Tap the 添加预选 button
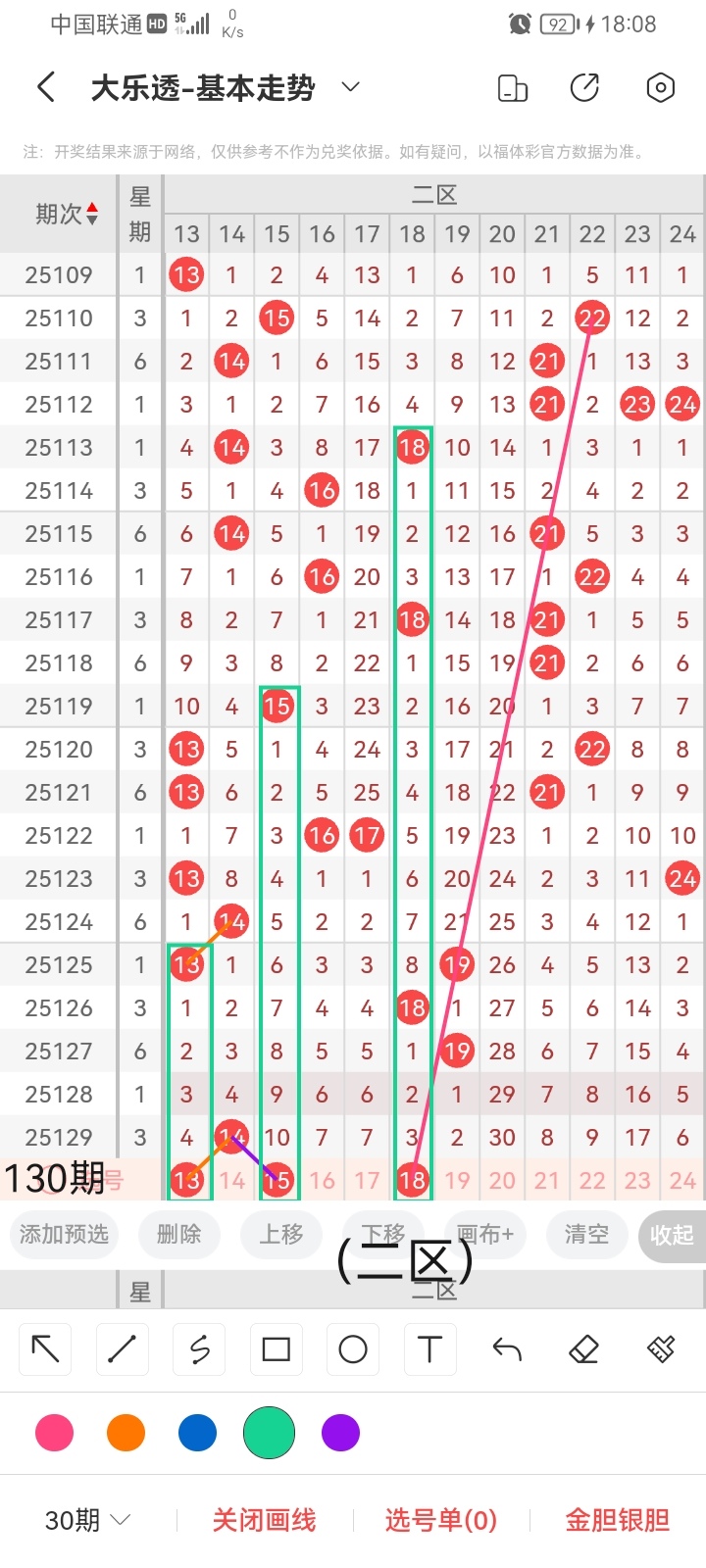 [64, 1234]
